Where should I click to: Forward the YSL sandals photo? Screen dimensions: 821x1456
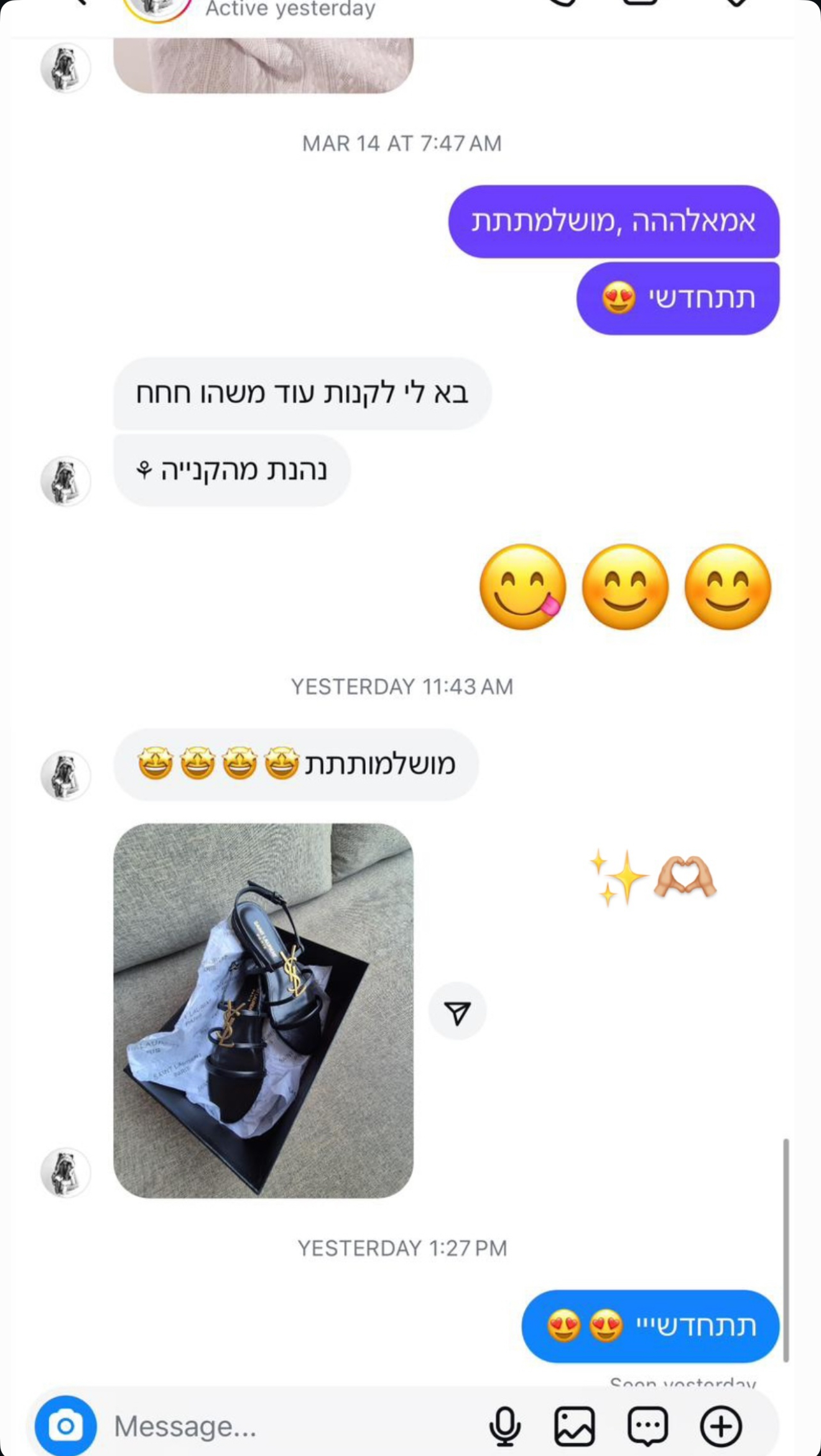pos(457,1011)
